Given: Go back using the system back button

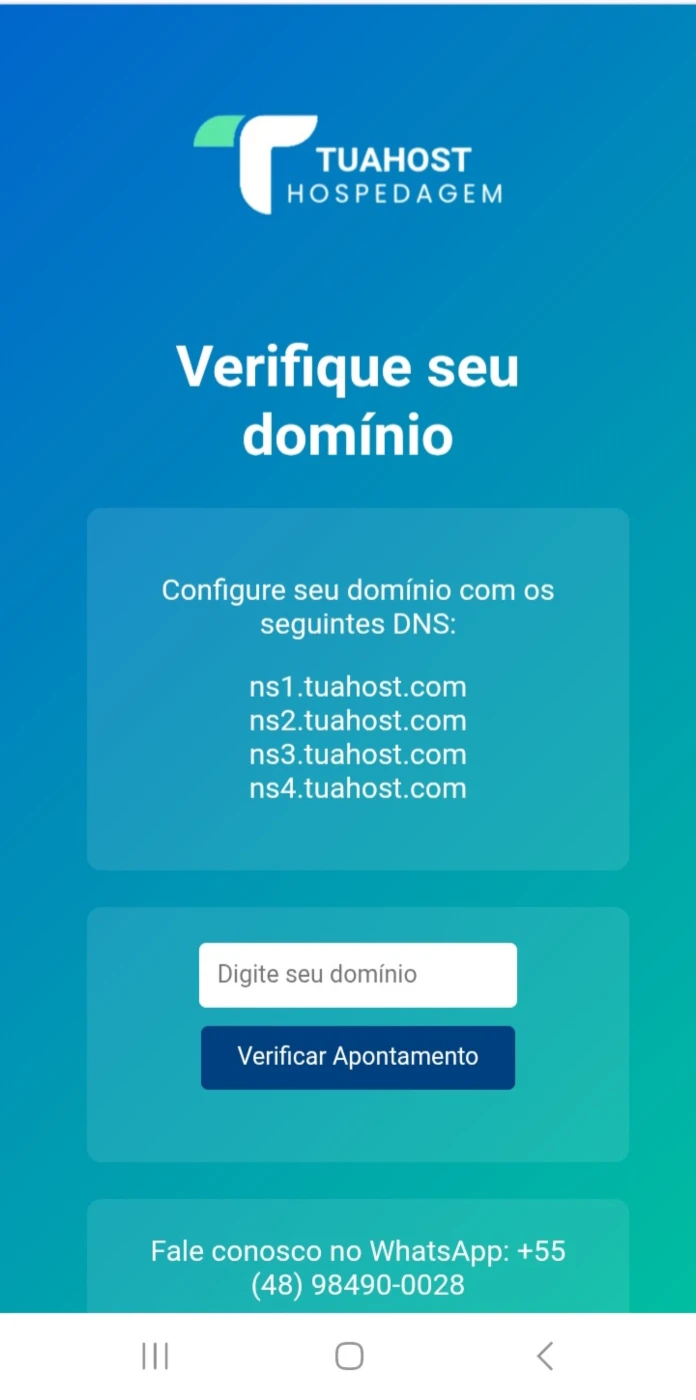Looking at the screenshot, I should point(545,1356).
